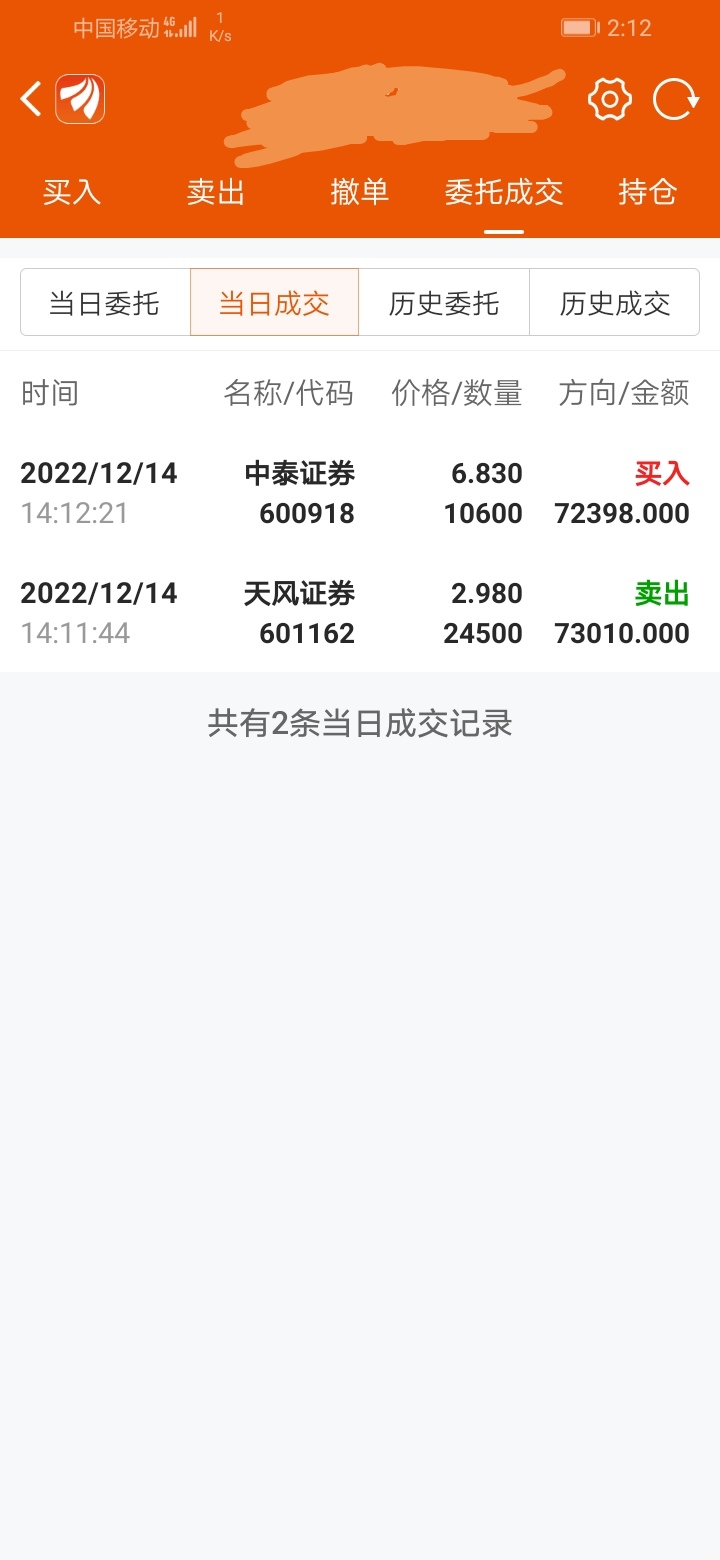Open the 持仓 tab

[x=647, y=193]
